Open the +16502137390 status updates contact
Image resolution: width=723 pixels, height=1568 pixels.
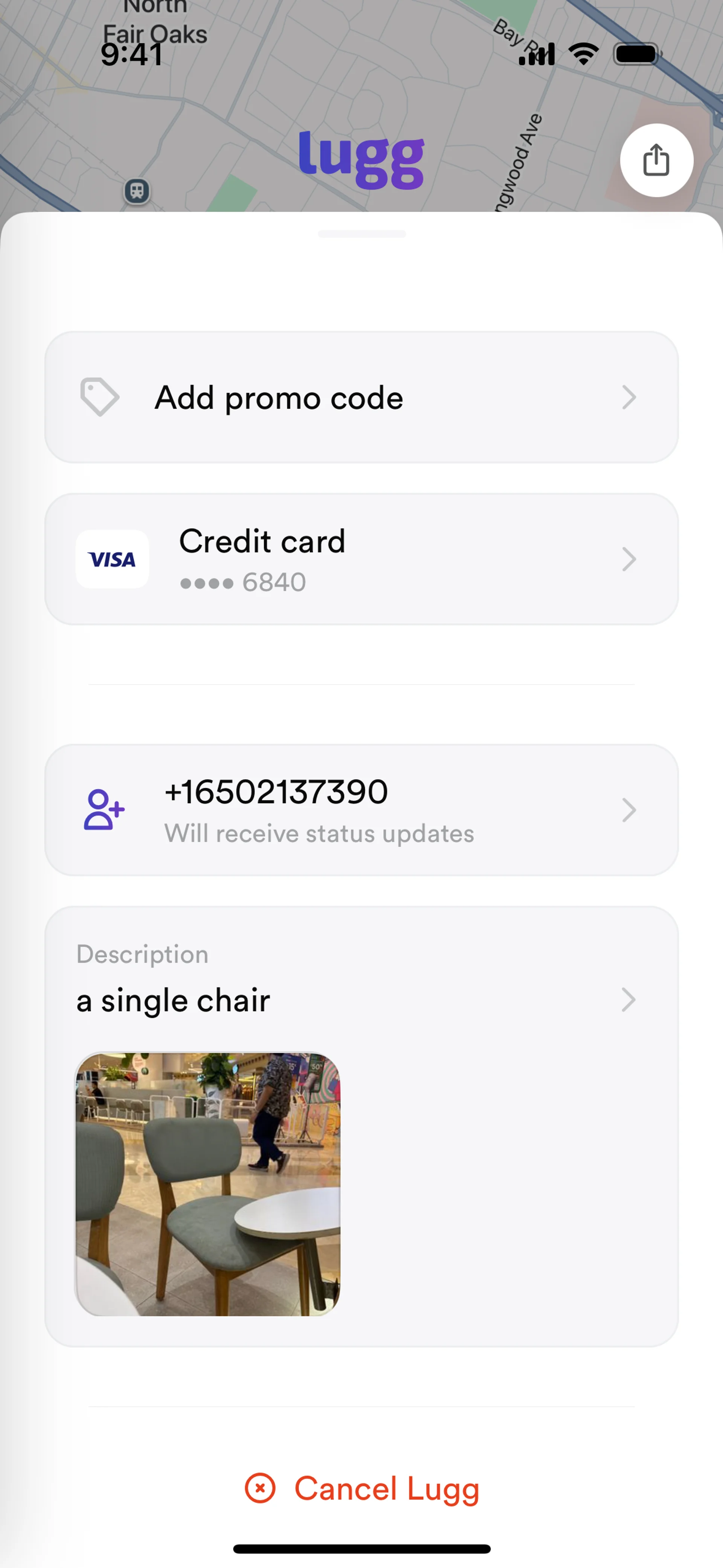tap(361, 810)
